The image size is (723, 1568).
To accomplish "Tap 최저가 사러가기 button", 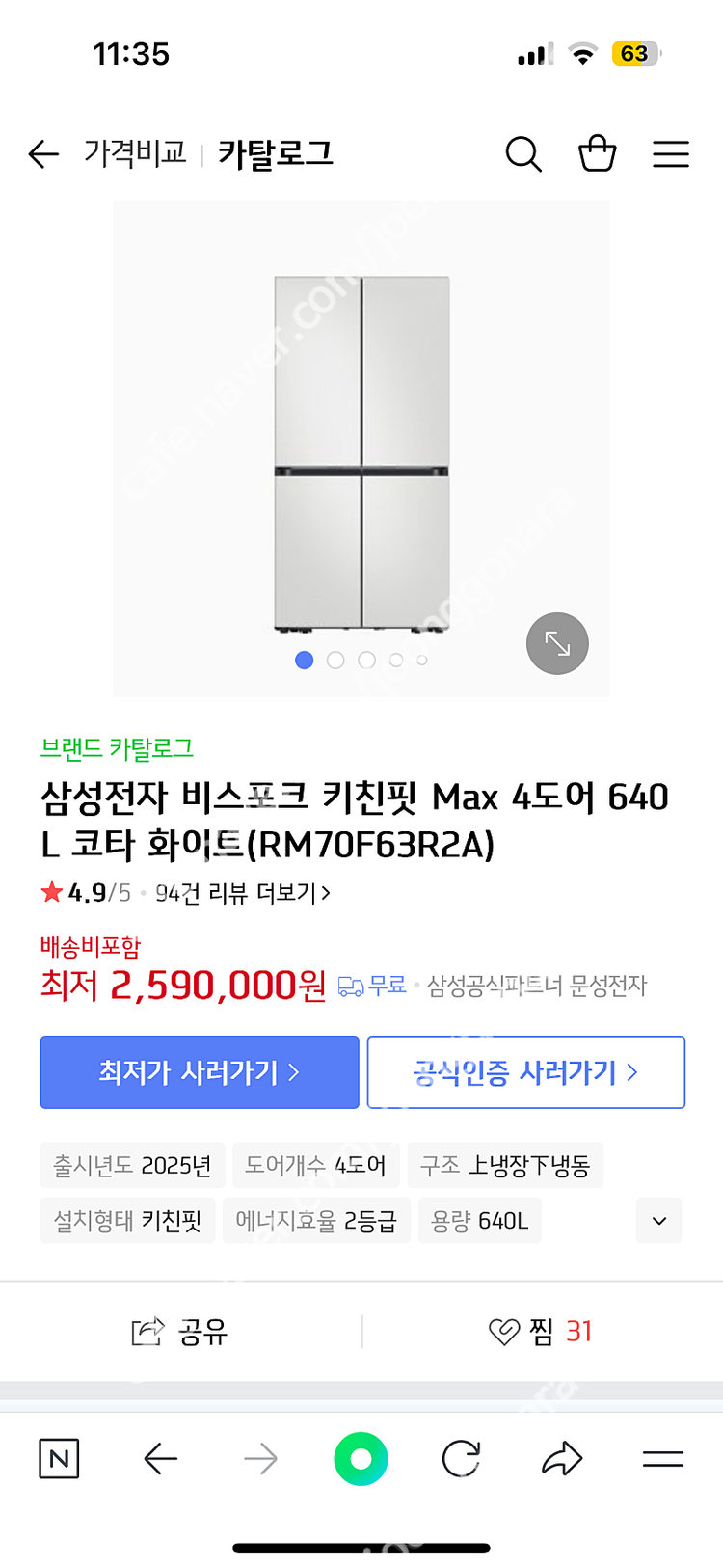I will (200, 1072).
